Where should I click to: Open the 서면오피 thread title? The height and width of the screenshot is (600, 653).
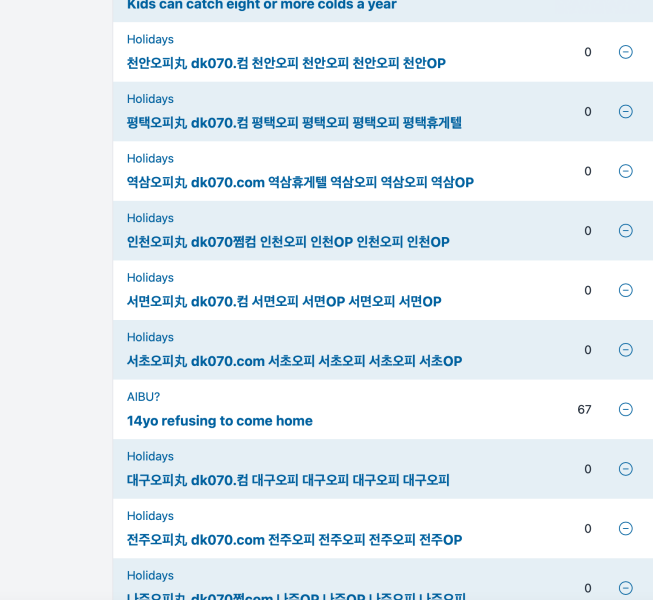click(284, 301)
